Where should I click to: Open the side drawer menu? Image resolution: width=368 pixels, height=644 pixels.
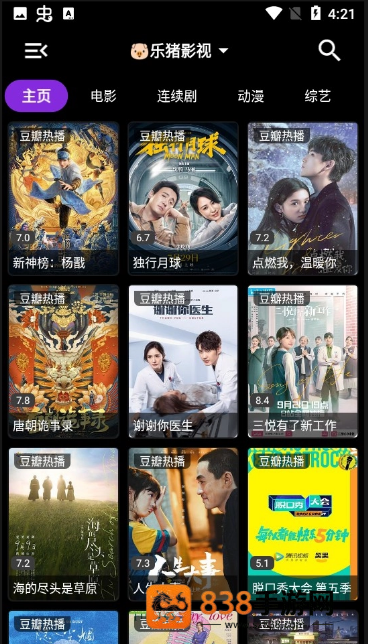coord(36,51)
